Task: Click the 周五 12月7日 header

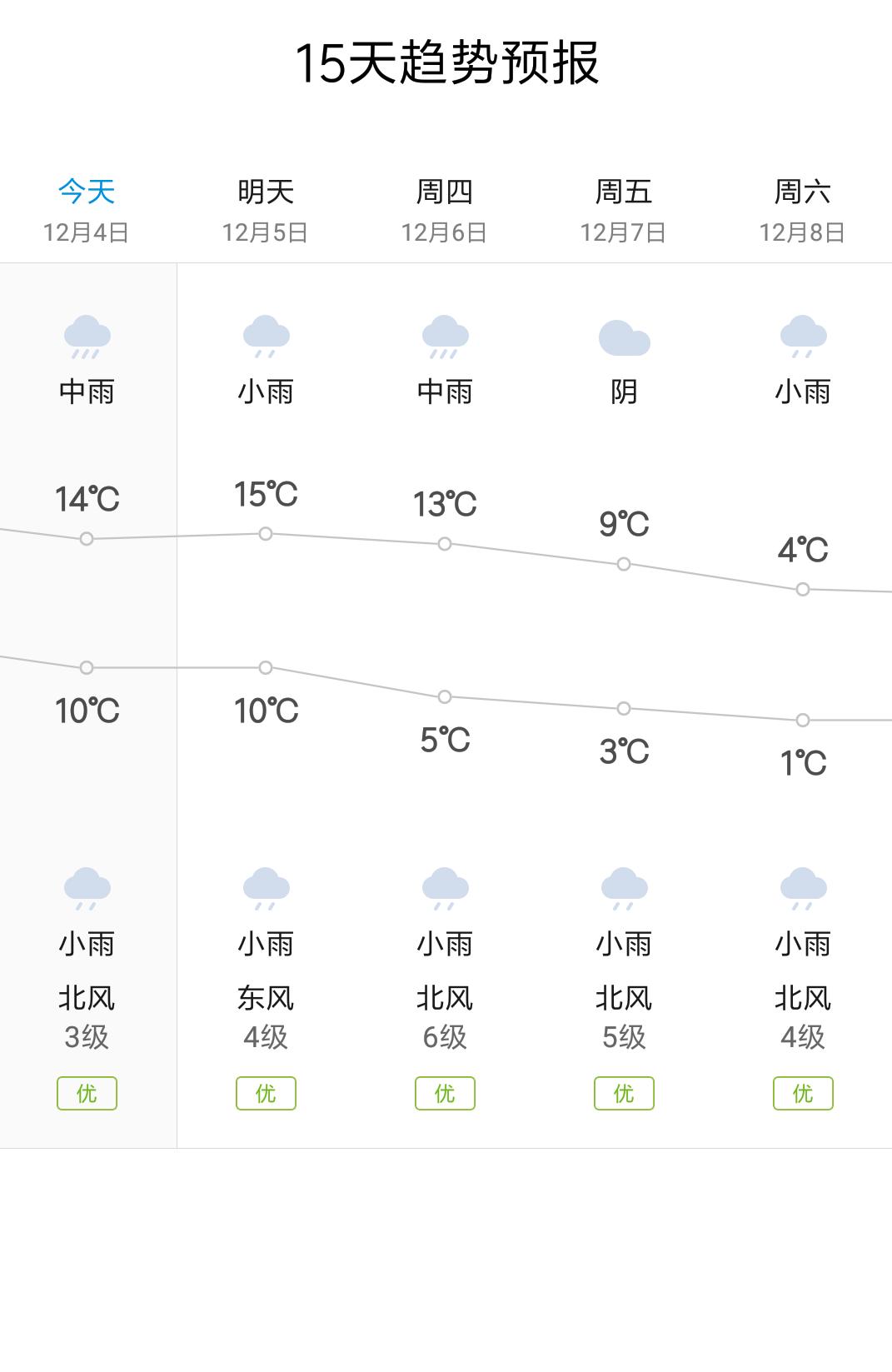Action: (x=624, y=208)
